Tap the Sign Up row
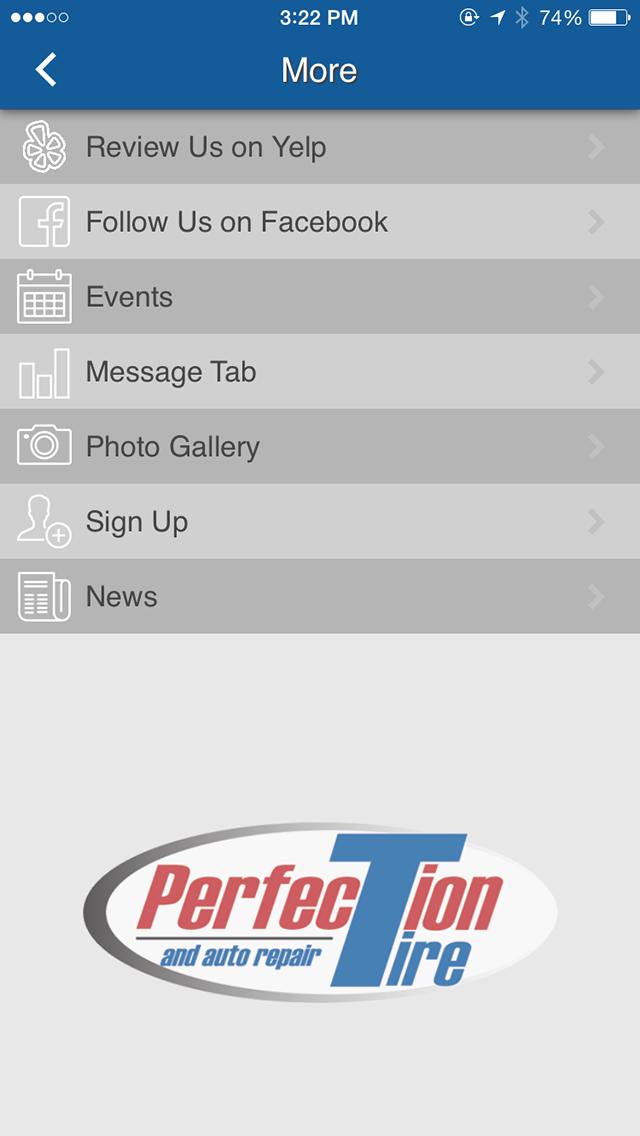 click(320, 522)
